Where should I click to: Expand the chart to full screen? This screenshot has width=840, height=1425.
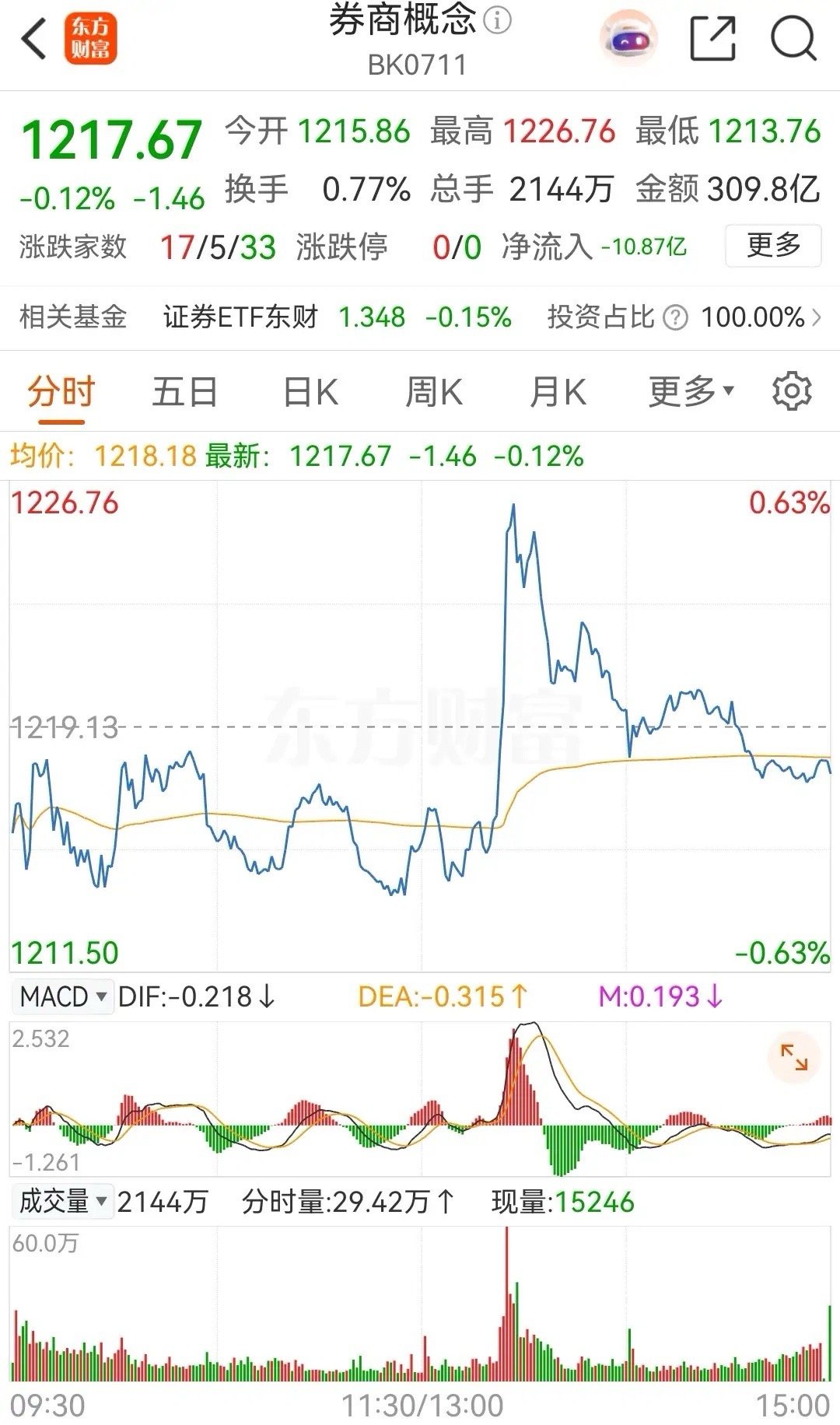pos(794,1058)
